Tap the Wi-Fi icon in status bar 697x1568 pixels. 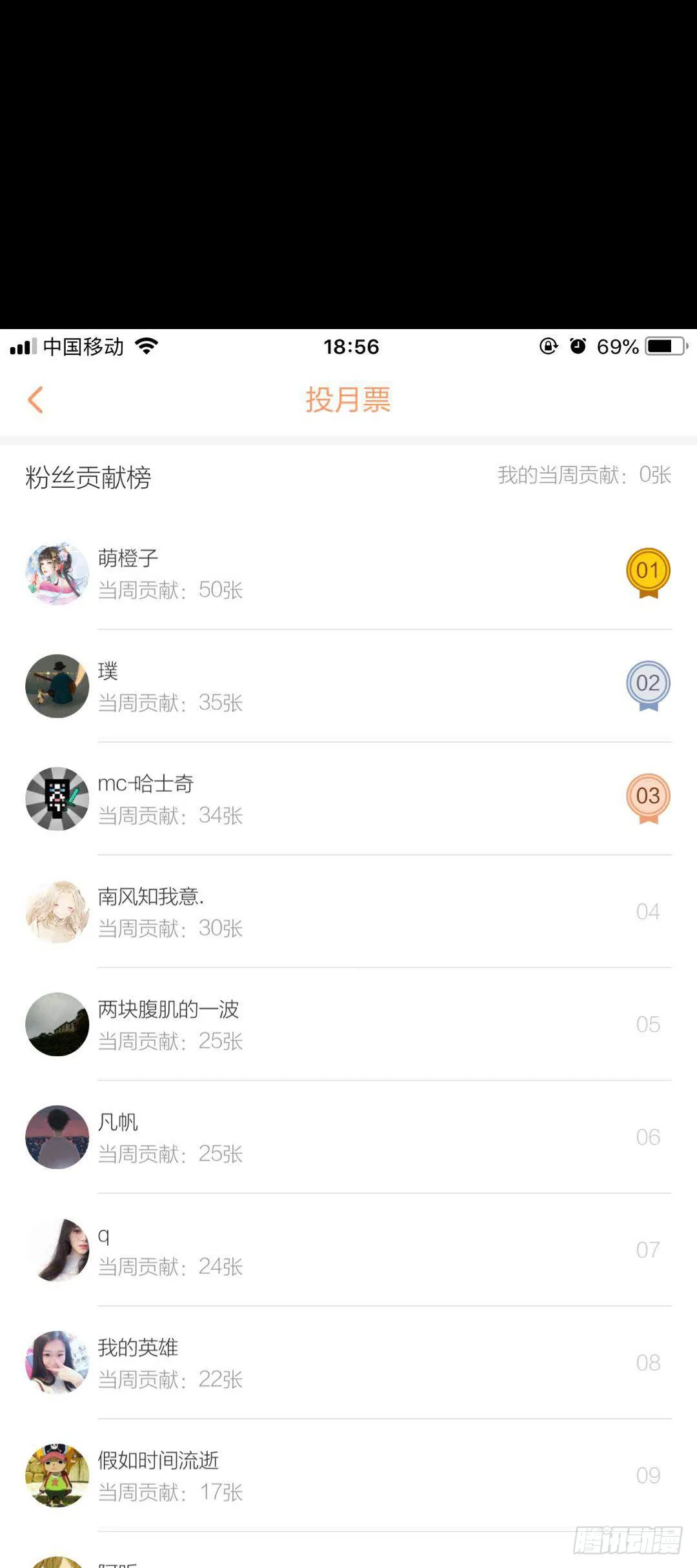click(147, 347)
